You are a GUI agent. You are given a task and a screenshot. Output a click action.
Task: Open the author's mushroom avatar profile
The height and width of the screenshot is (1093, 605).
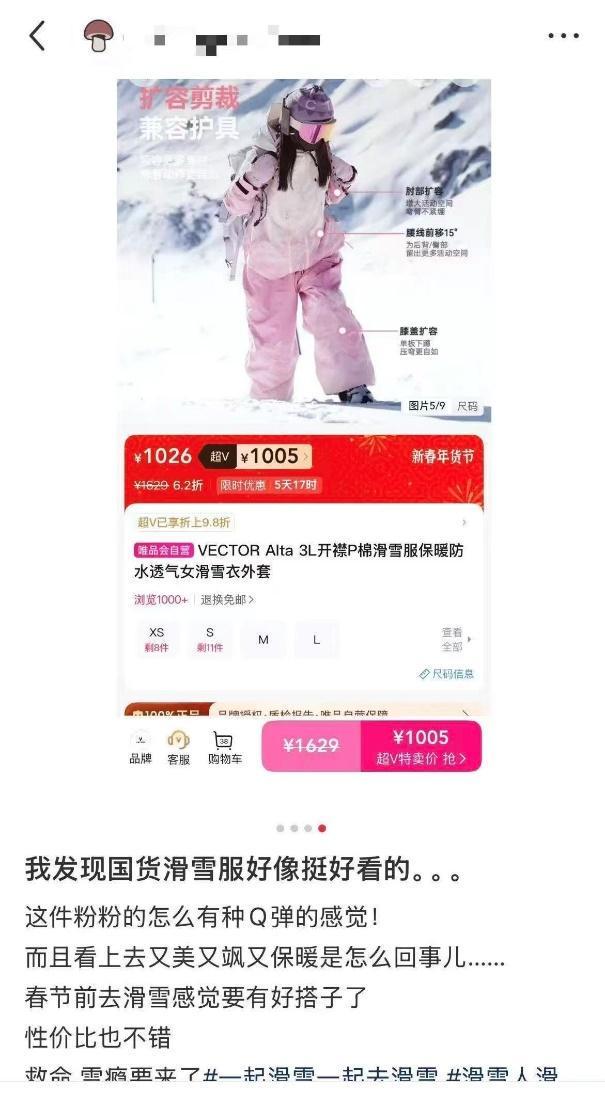[x=98, y=37]
